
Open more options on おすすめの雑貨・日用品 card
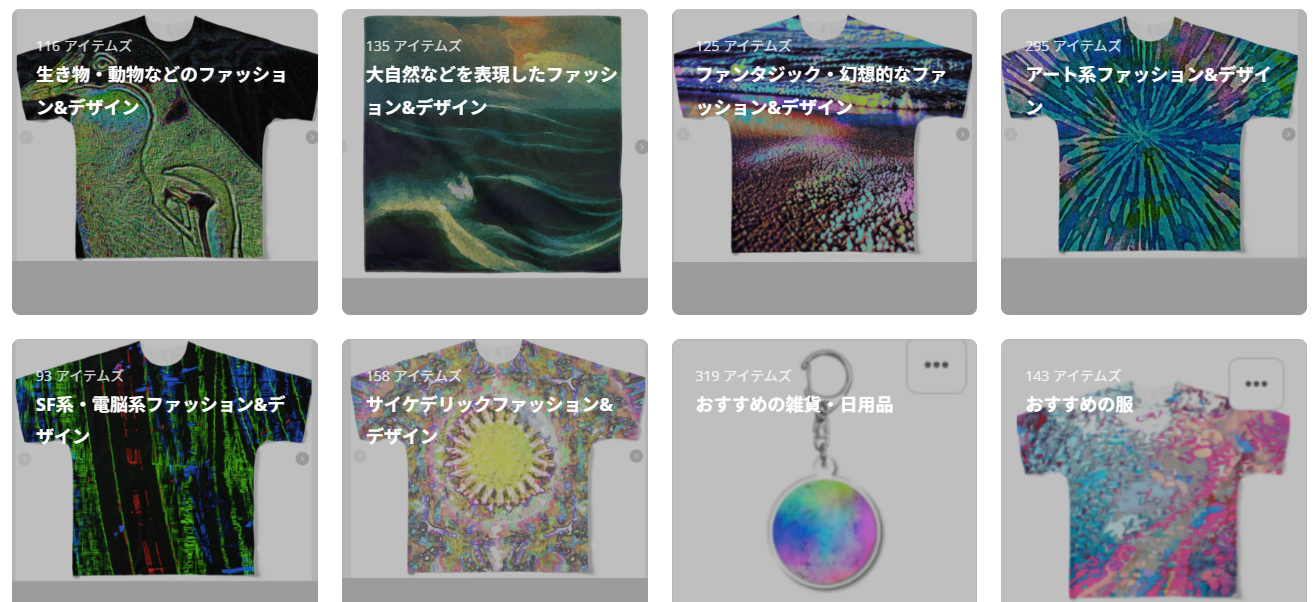[x=936, y=365]
